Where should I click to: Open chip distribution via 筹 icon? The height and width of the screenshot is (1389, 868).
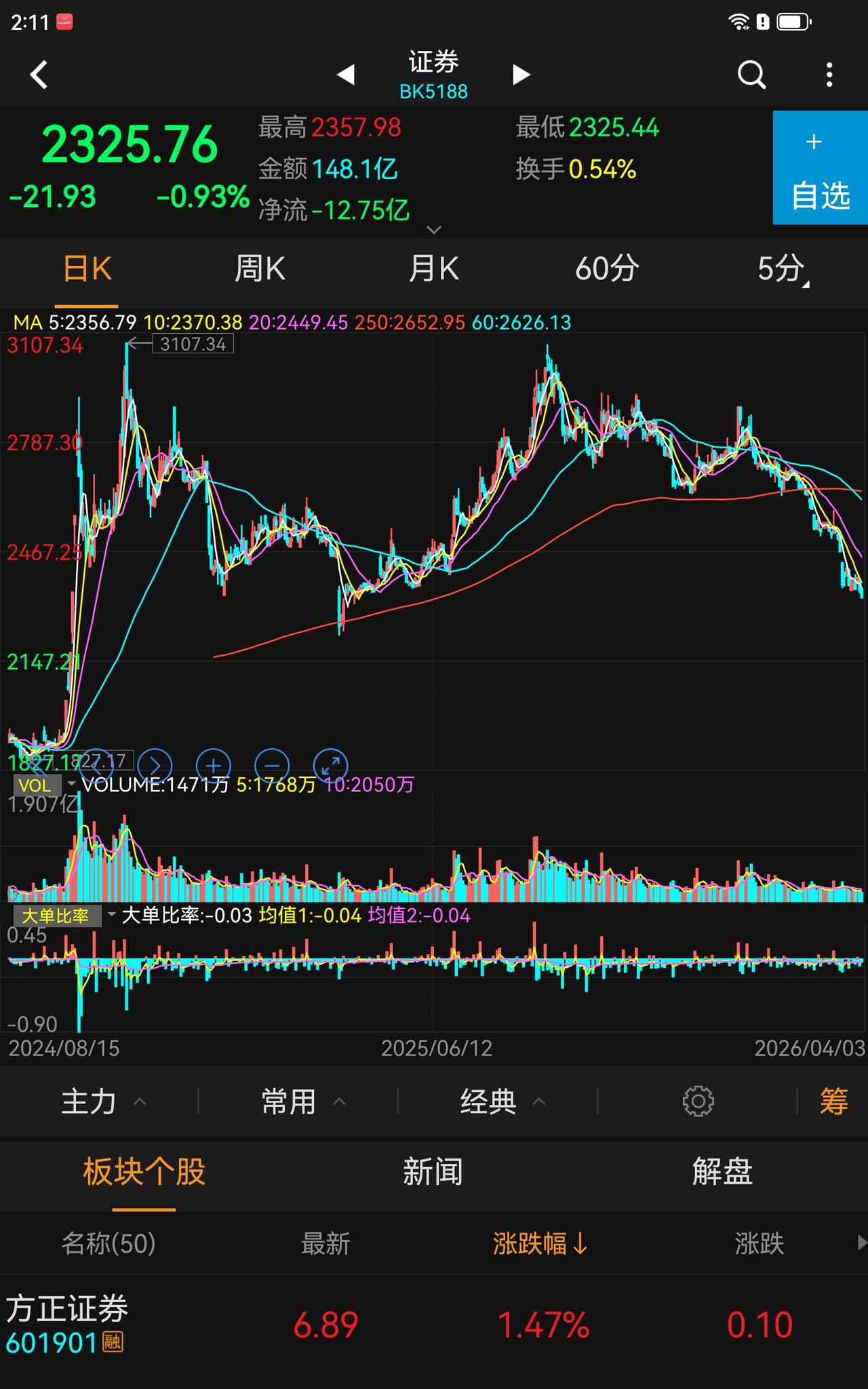click(833, 1100)
